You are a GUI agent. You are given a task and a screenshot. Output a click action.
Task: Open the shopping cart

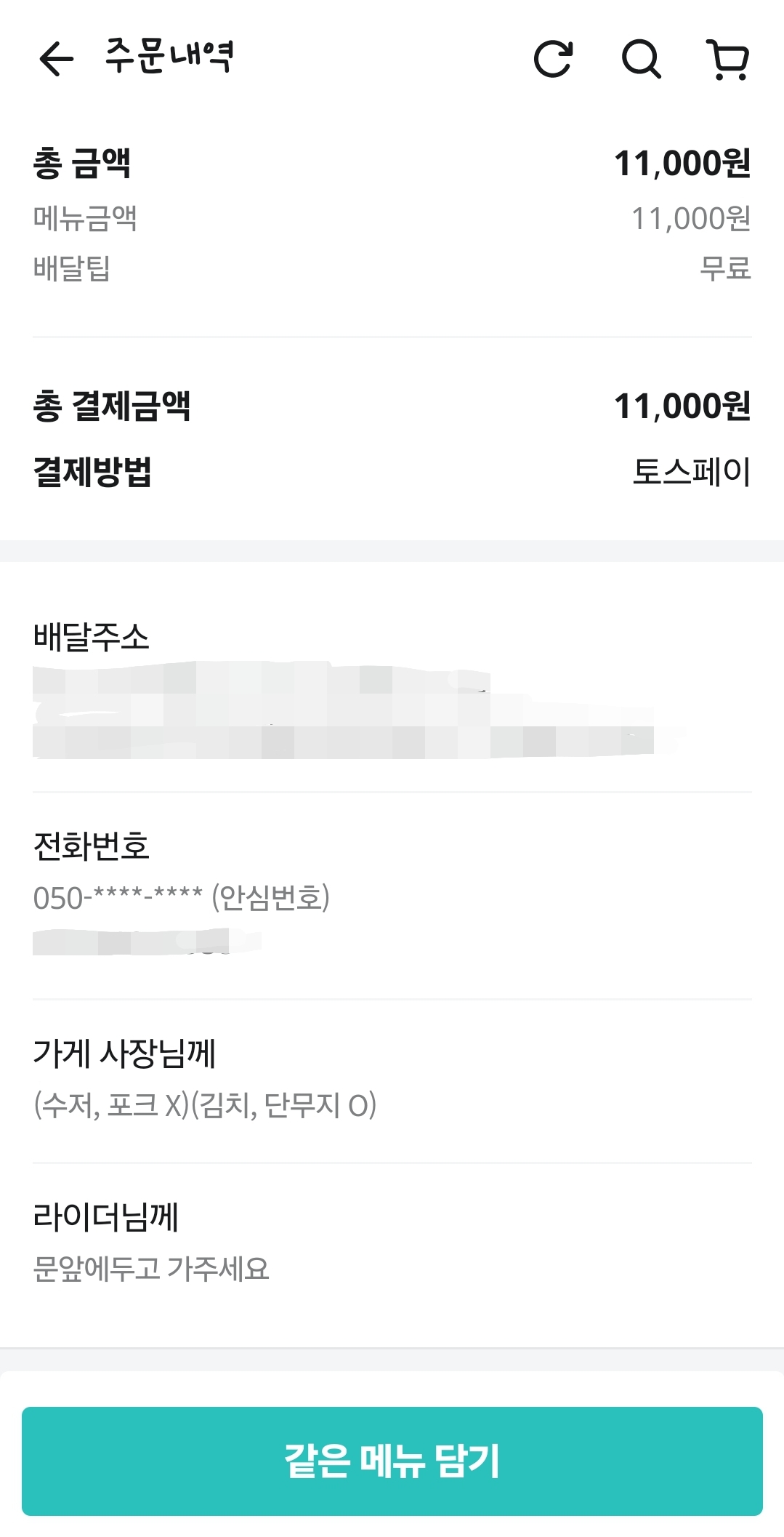click(728, 59)
